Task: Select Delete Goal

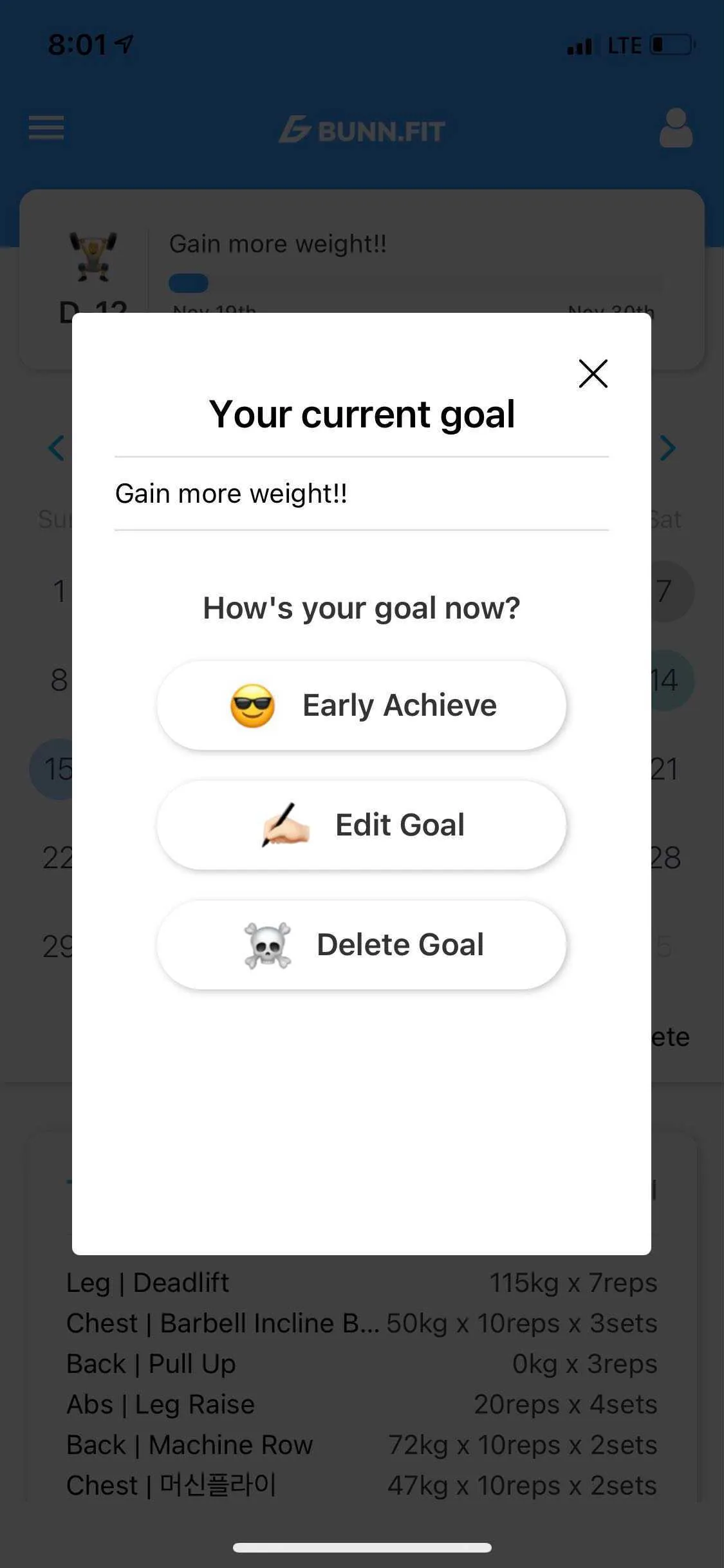Action: pos(362,945)
